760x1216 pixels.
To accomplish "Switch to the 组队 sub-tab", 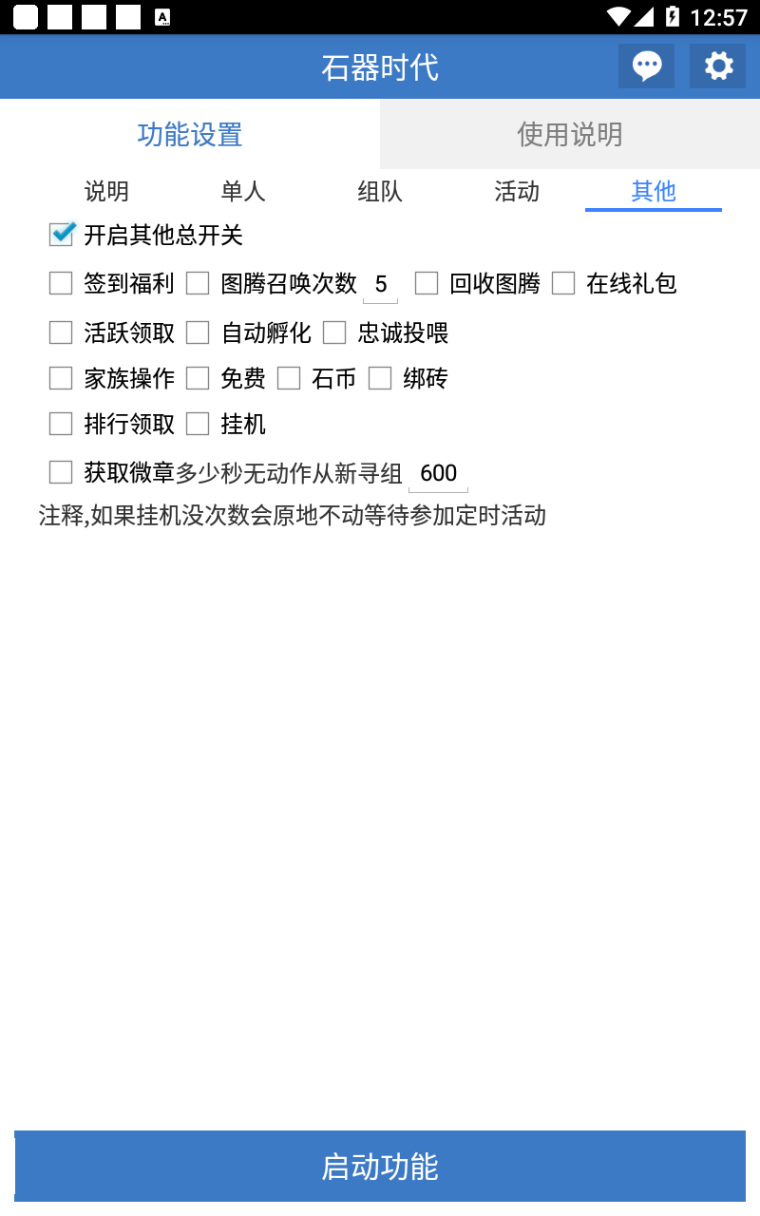I will tap(380, 191).
